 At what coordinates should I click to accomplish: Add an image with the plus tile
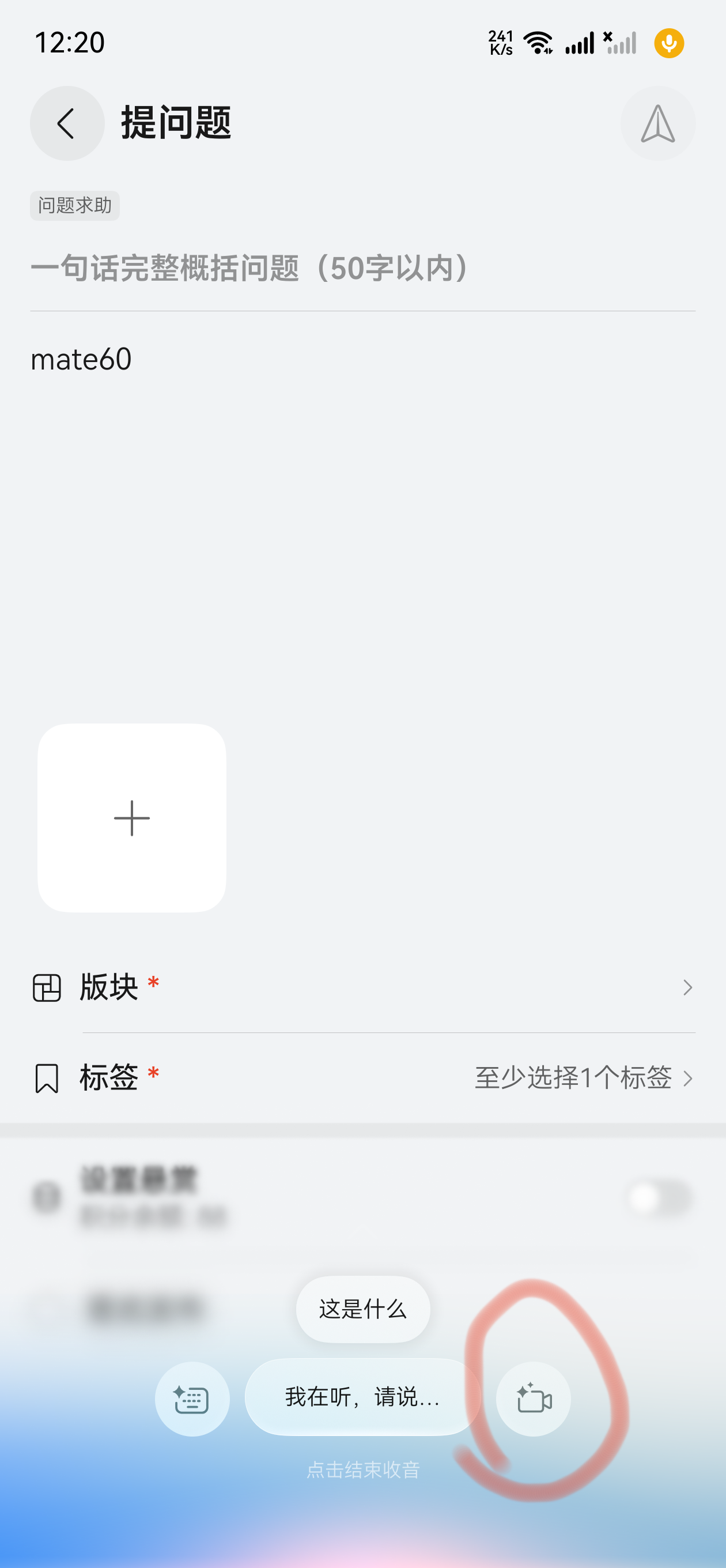(132, 817)
